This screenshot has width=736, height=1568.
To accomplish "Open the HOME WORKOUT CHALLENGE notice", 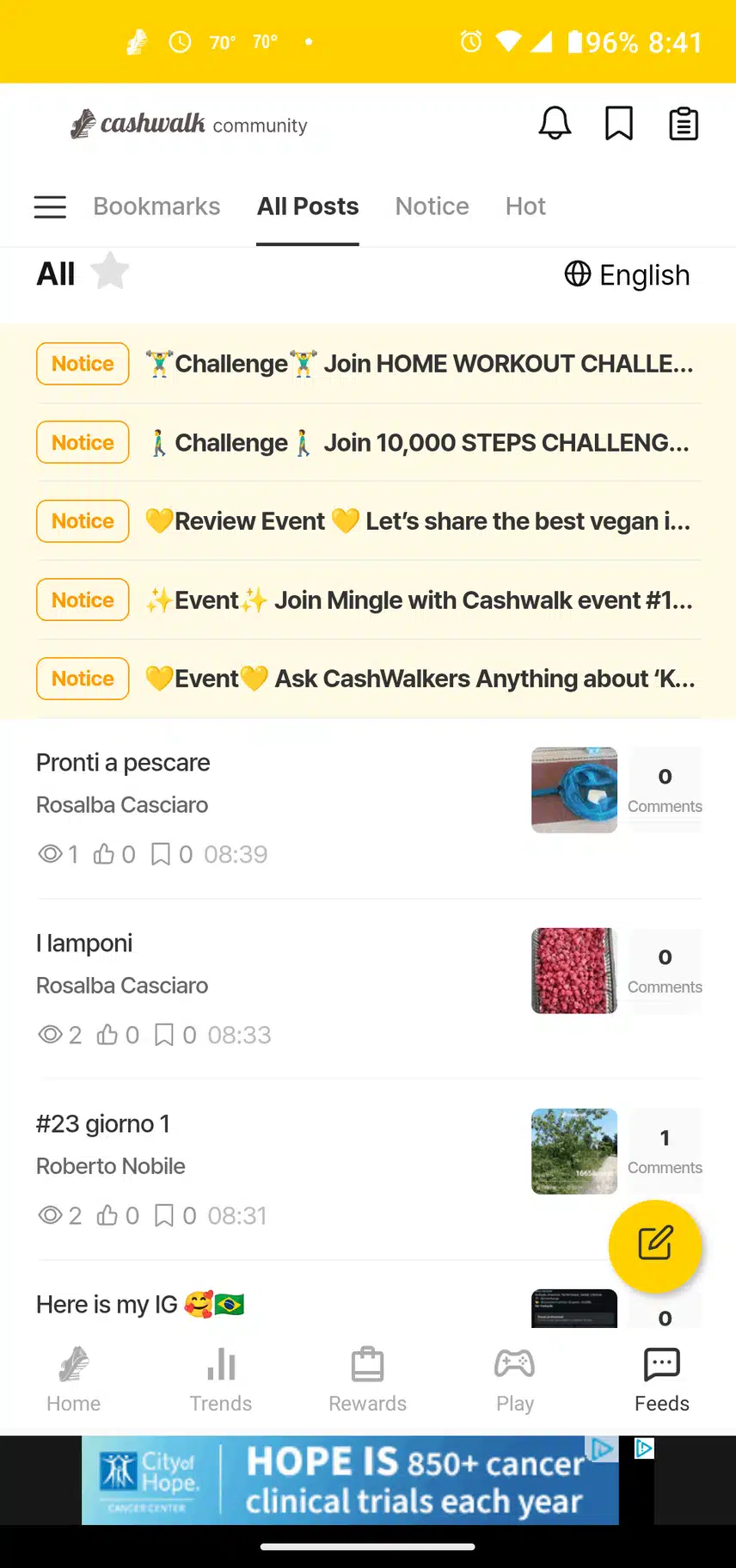I will pos(418,364).
